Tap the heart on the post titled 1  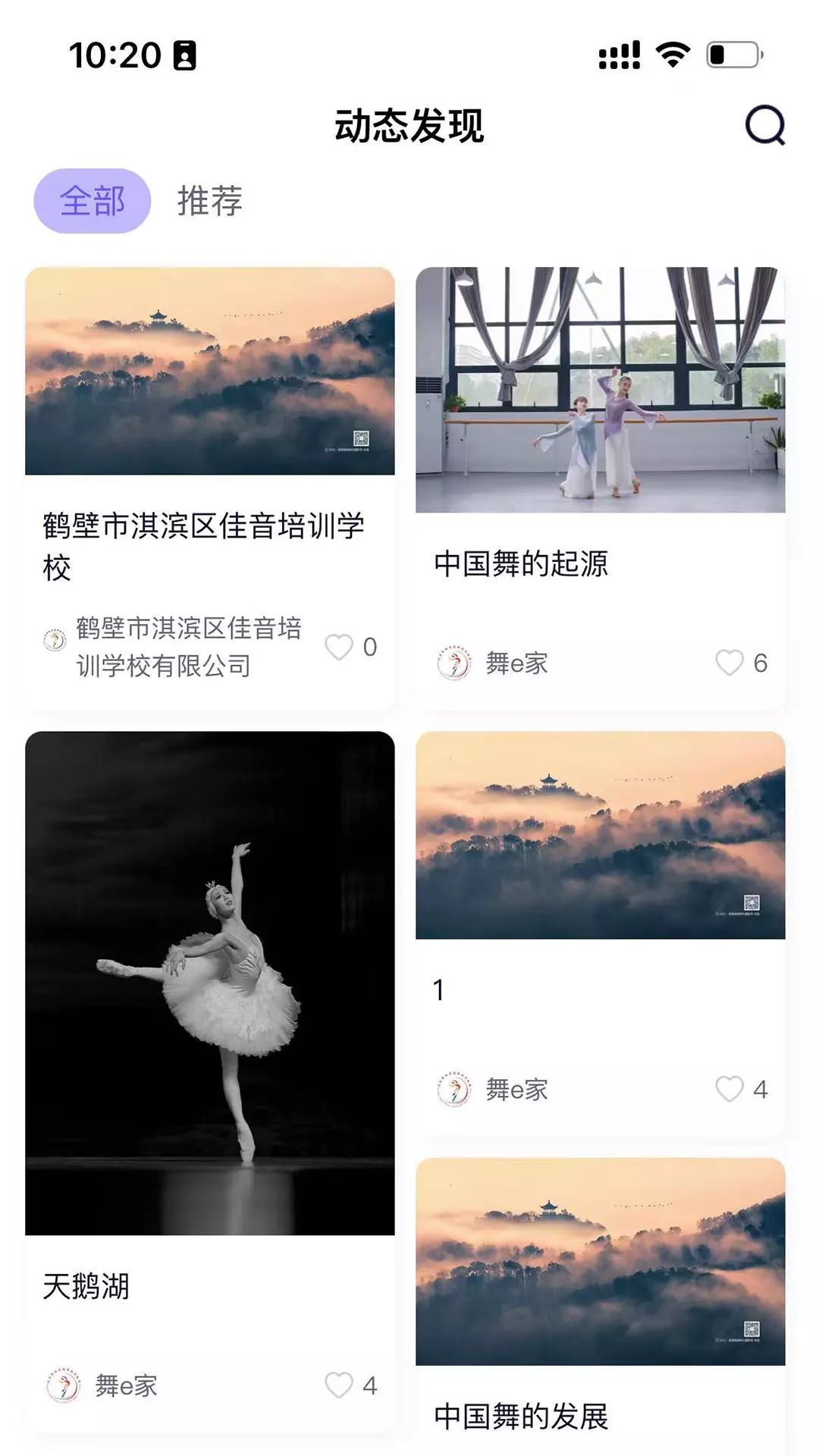730,1089
